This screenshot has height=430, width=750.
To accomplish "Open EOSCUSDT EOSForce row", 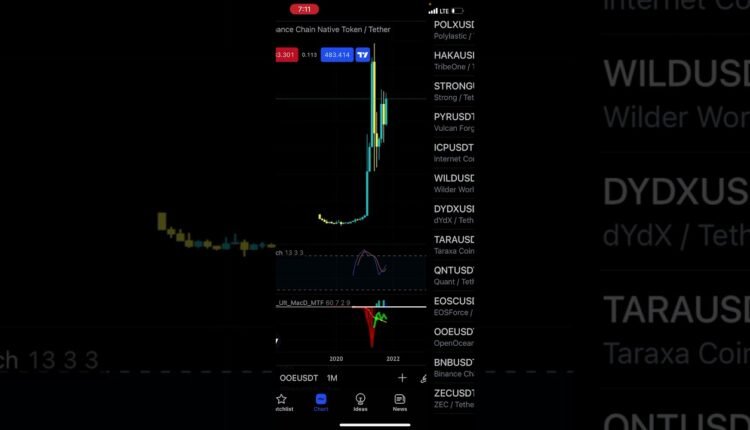I will point(454,306).
